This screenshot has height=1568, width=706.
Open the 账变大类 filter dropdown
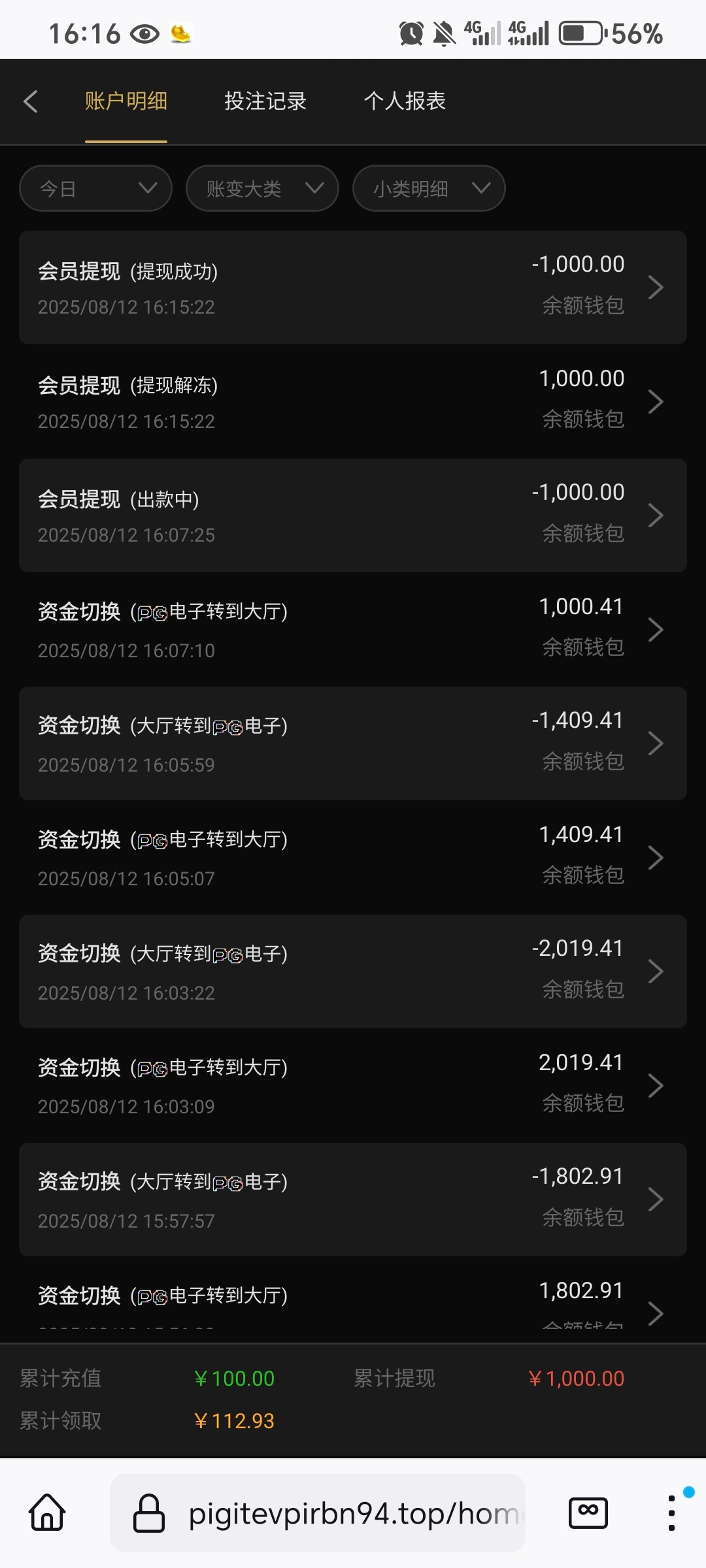point(262,189)
